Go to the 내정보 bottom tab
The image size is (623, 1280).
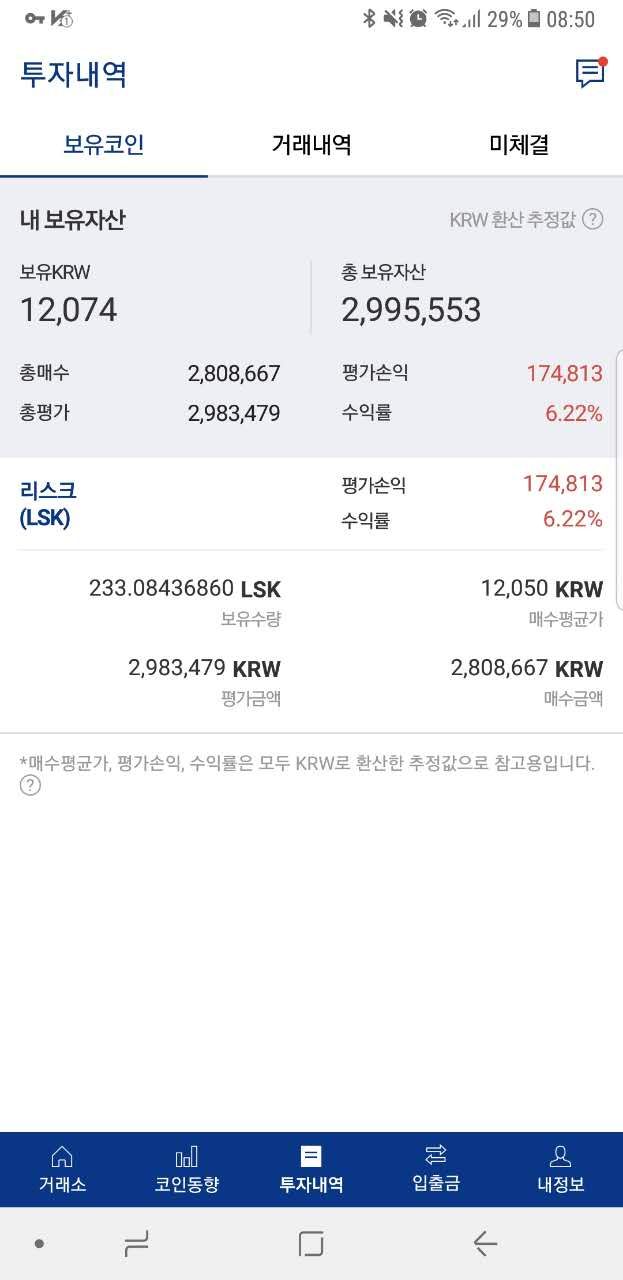point(560,1169)
